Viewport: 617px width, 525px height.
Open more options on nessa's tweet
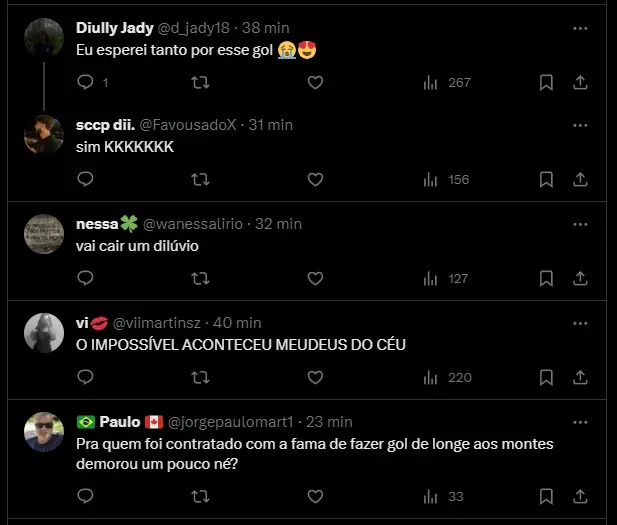coord(580,224)
